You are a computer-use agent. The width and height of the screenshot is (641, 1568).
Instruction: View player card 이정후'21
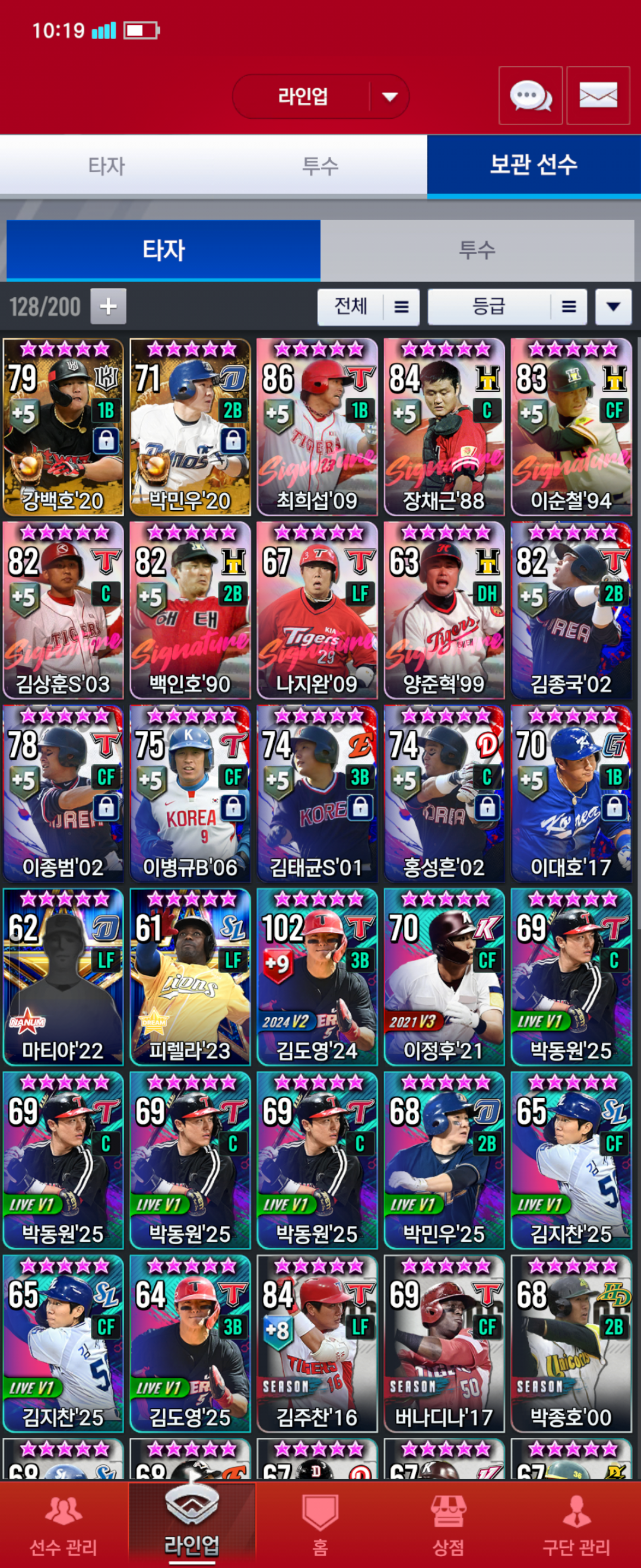(x=444, y=976)
